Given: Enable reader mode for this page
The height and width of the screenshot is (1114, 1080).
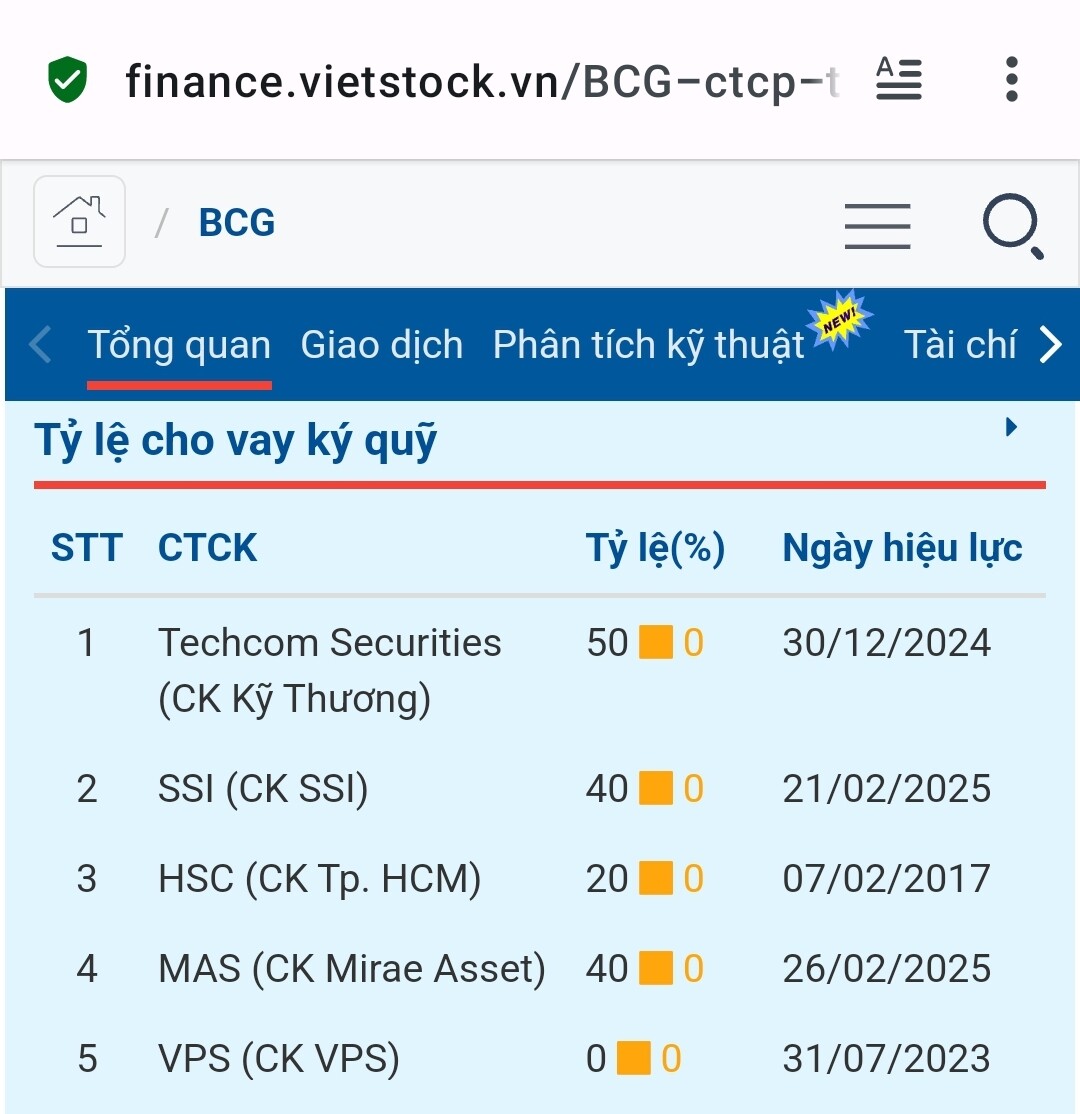Looking at the screenshot, I should tap(898, 80).
